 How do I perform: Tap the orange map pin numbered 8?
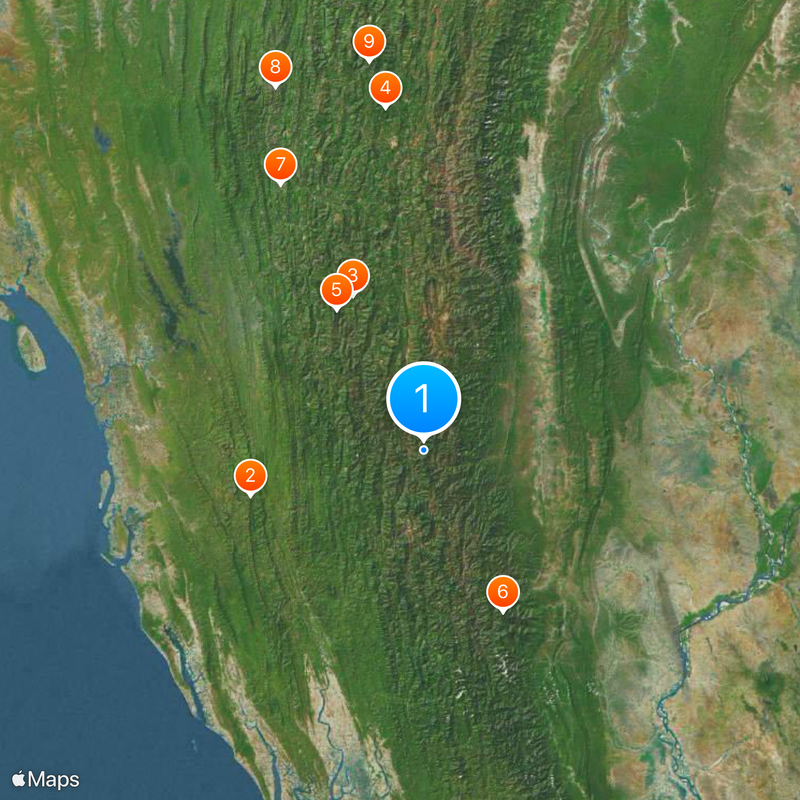275,68
